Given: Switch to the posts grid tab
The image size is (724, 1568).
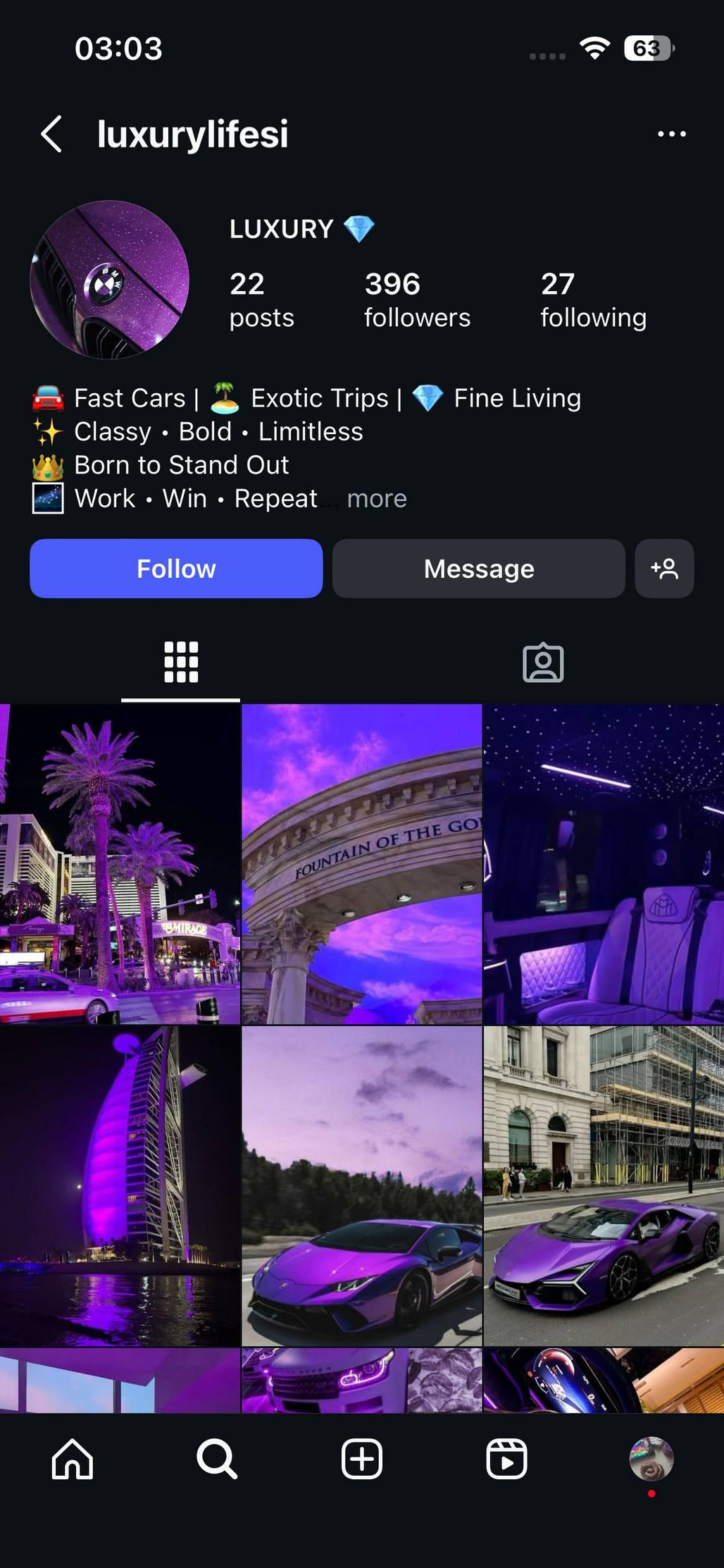Looking at the screenshot, I should (x=181, y=662).
